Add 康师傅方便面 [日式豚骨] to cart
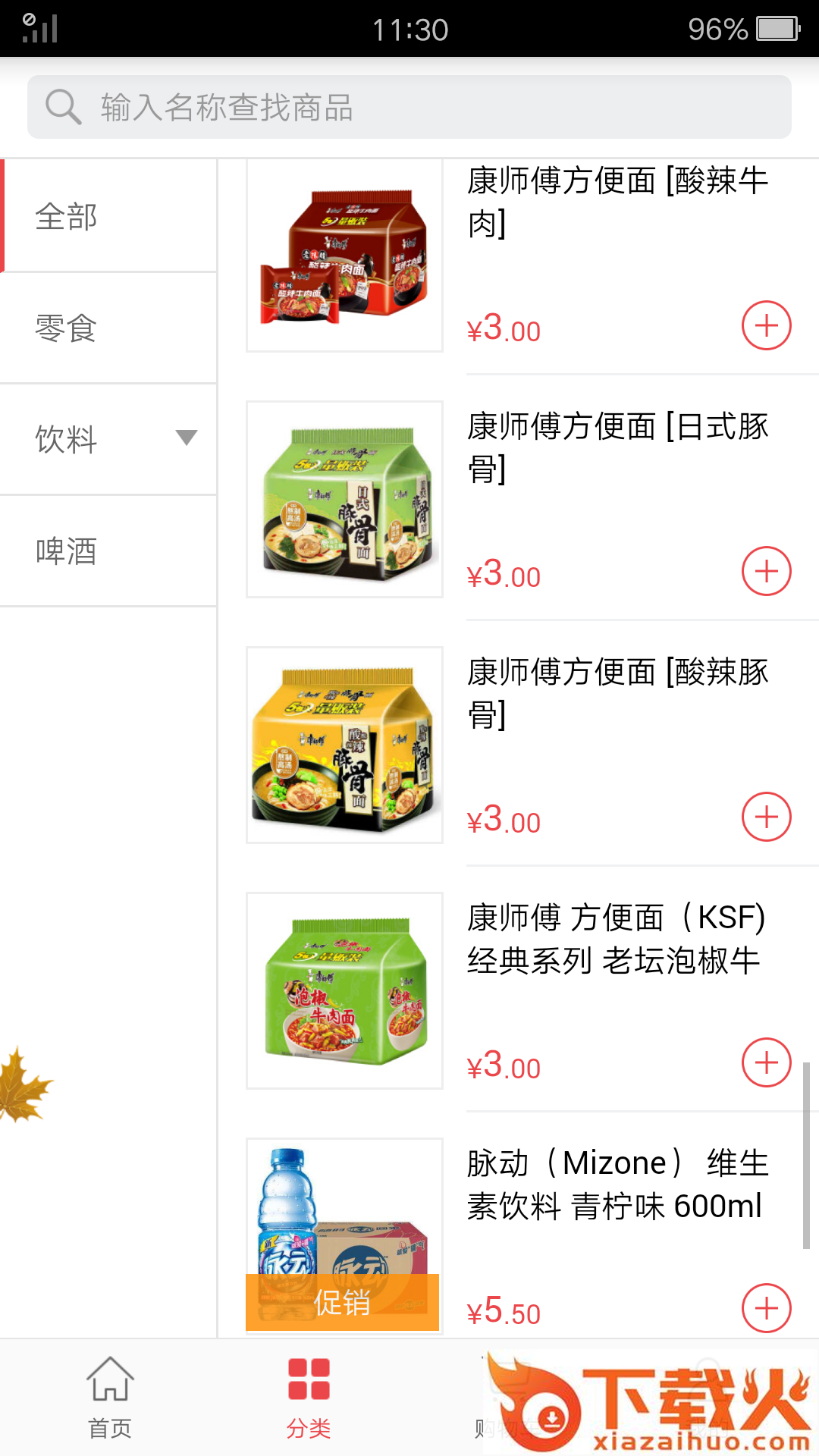 (766, 571)
